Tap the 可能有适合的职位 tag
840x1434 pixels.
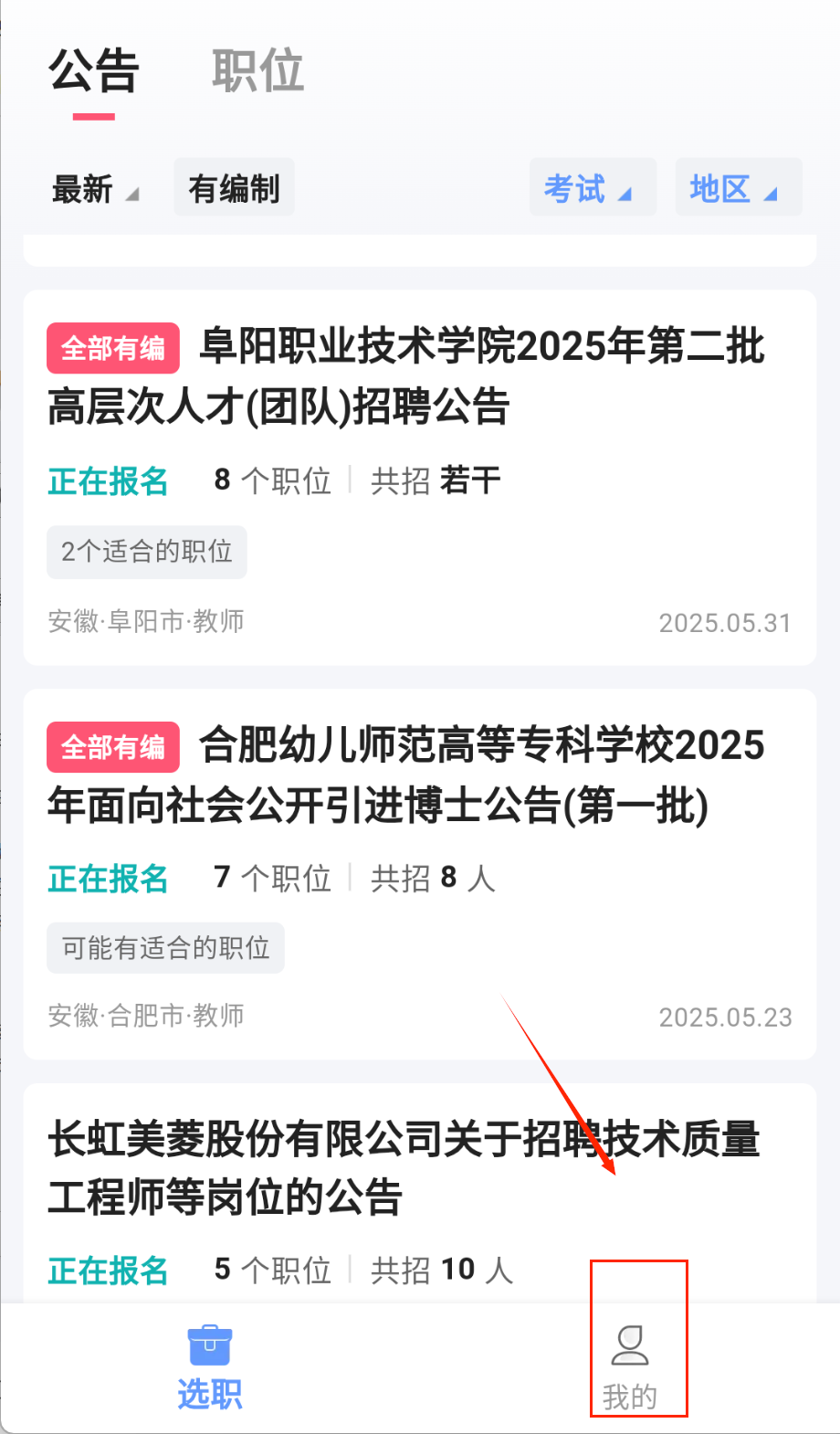(x=165, y=948)
